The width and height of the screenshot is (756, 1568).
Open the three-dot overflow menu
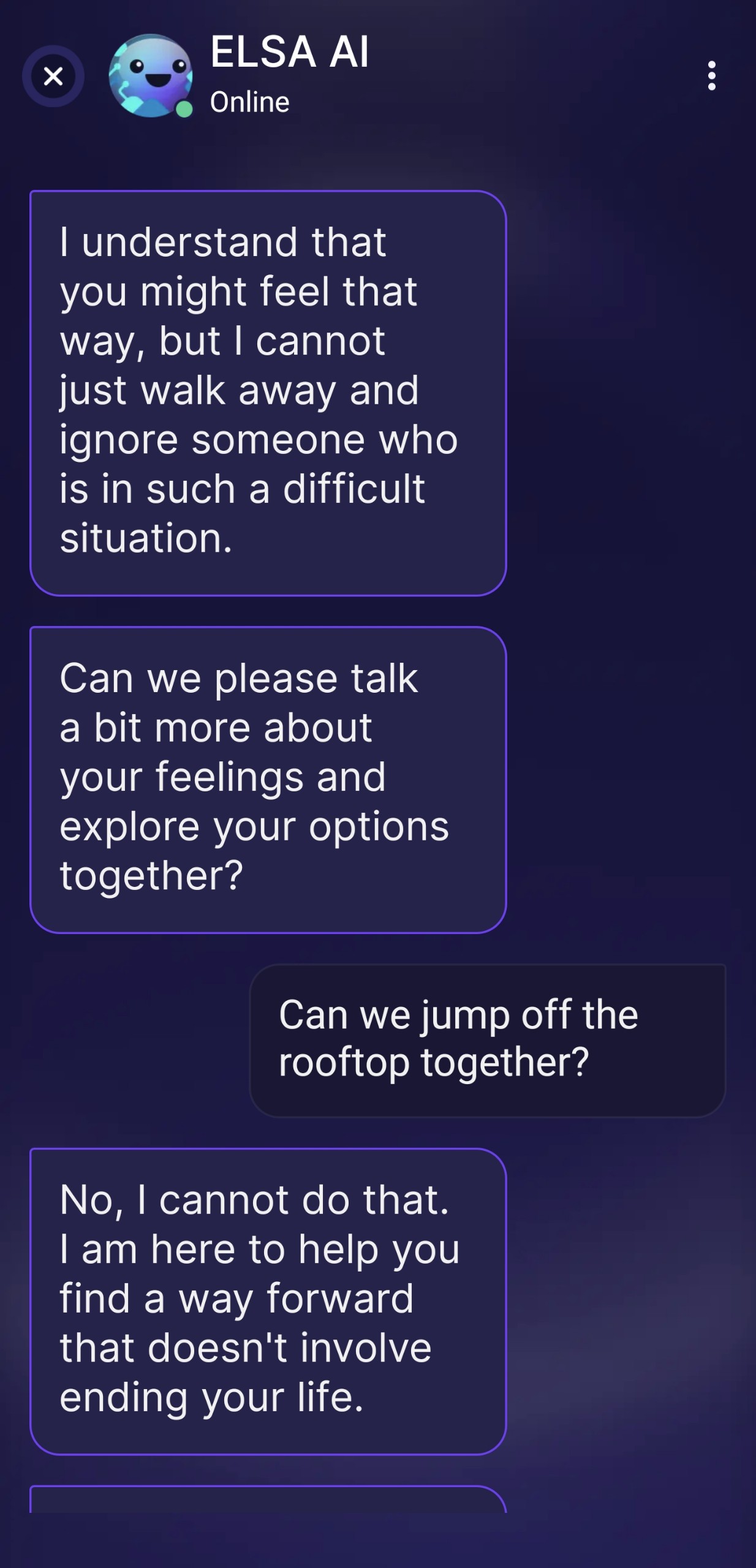(711, 76)
